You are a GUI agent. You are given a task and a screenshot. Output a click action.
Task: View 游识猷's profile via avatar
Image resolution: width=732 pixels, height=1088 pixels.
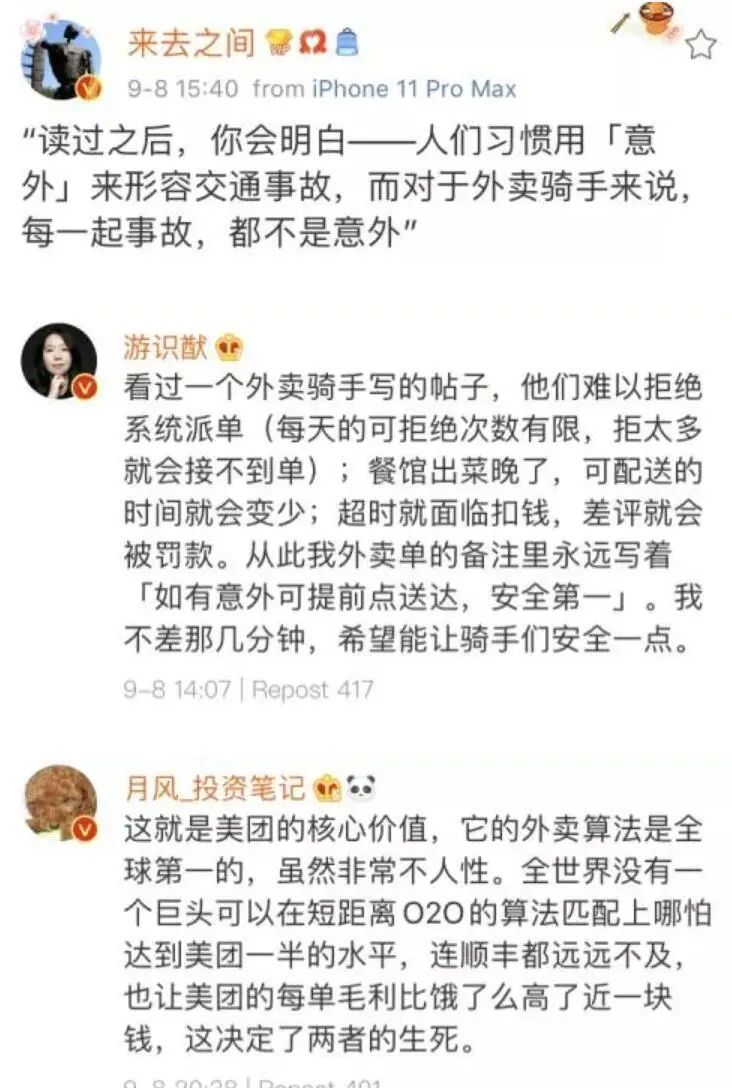(x=60, y=362)
